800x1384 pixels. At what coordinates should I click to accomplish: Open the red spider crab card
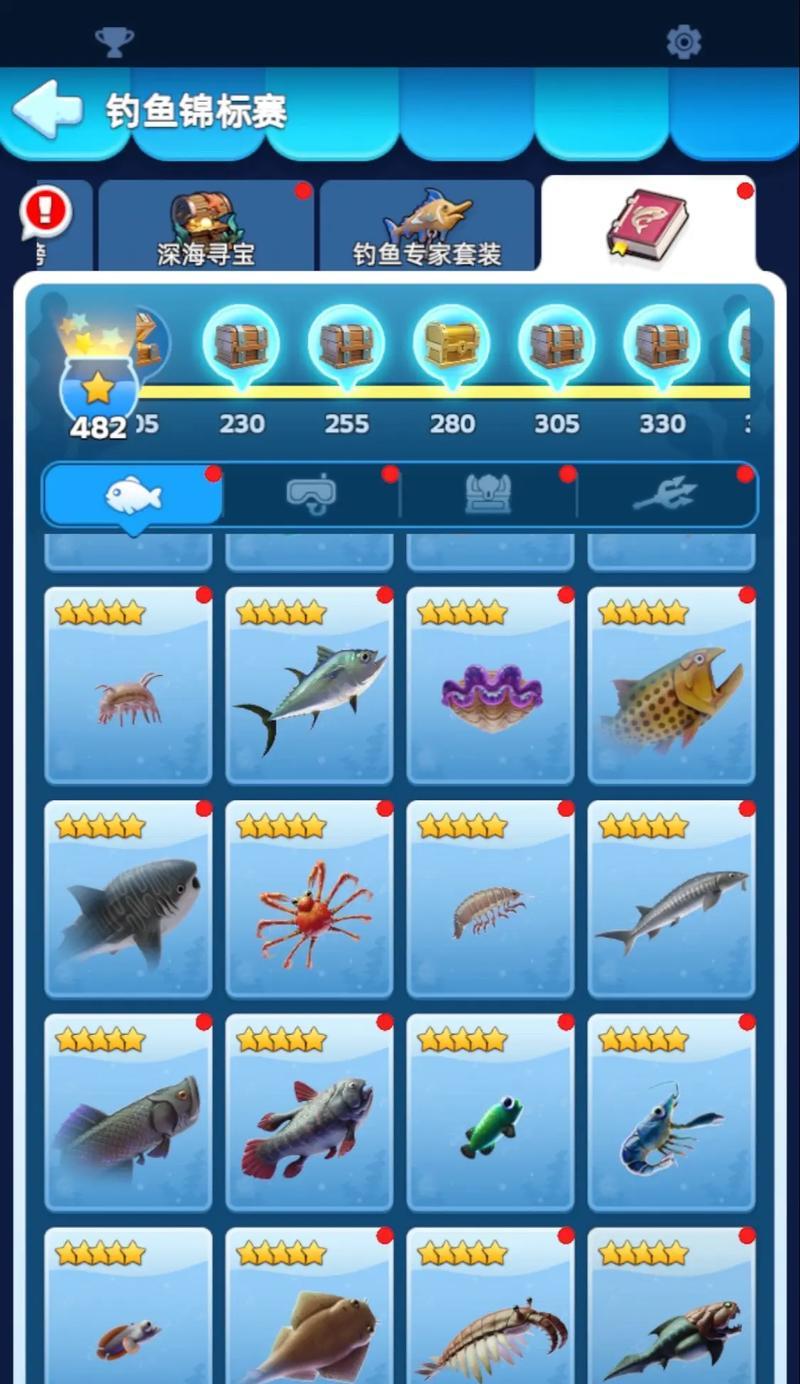309,900
